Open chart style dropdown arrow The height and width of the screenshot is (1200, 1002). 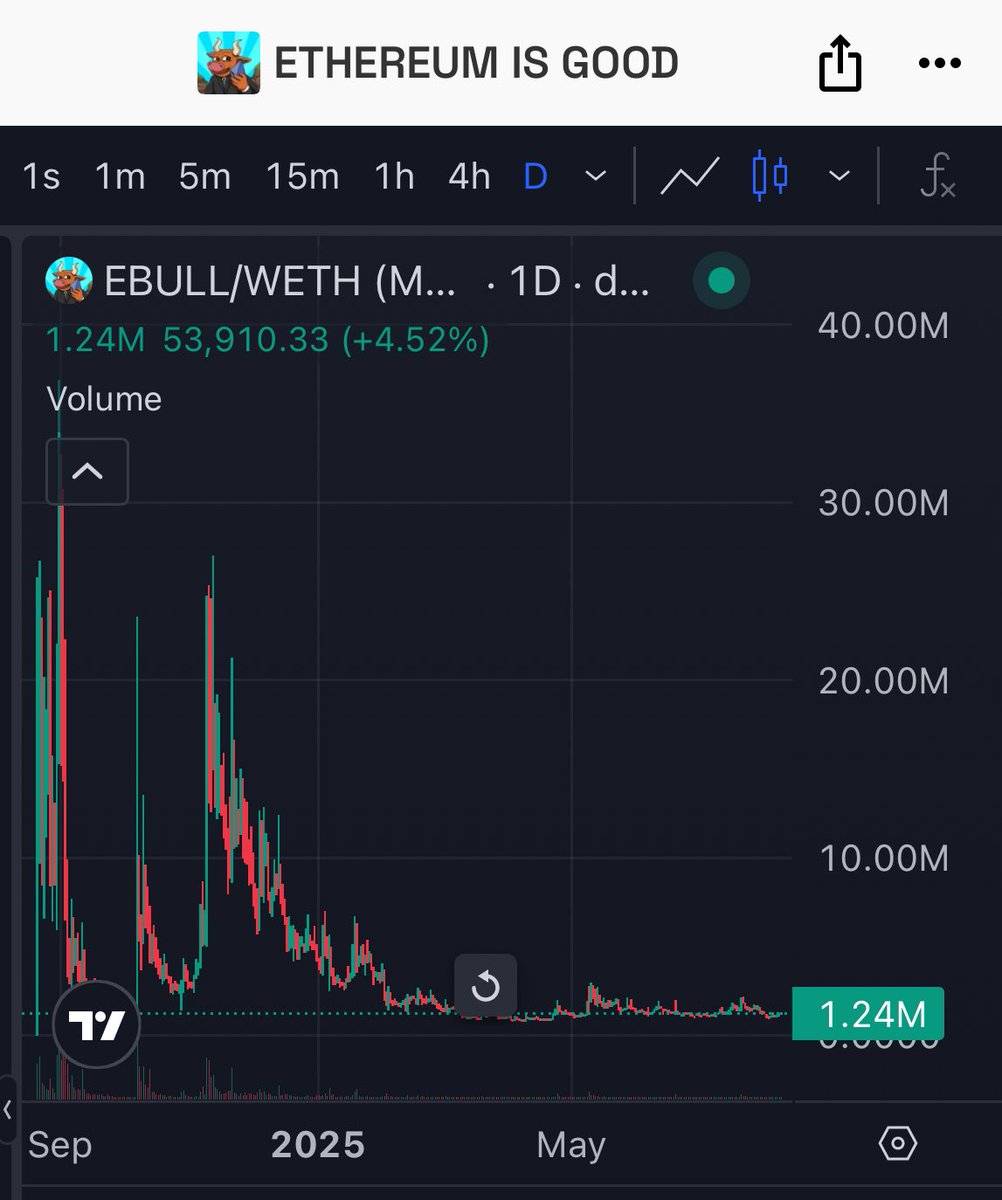pyautogui.click(x=839, y=177)
